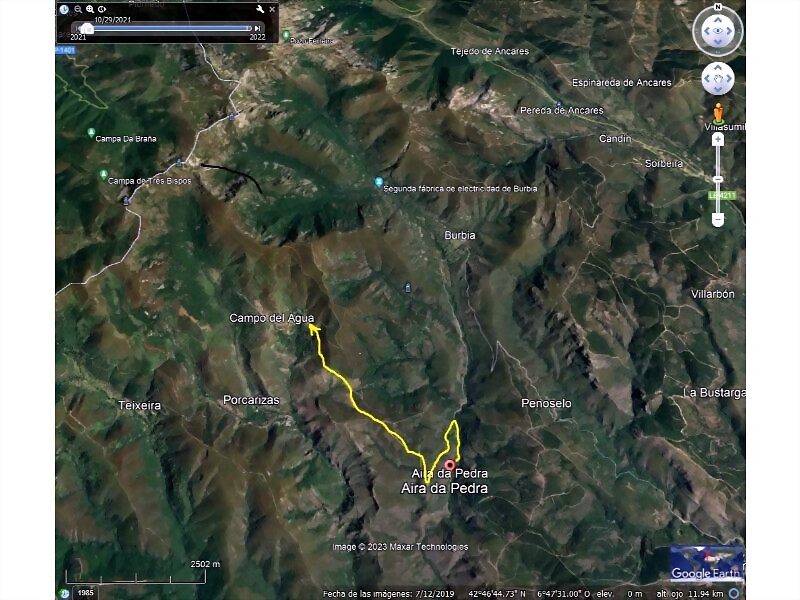Open the Campa de Tres Bispos marker
800x600 pixels.
coord(104,174)
